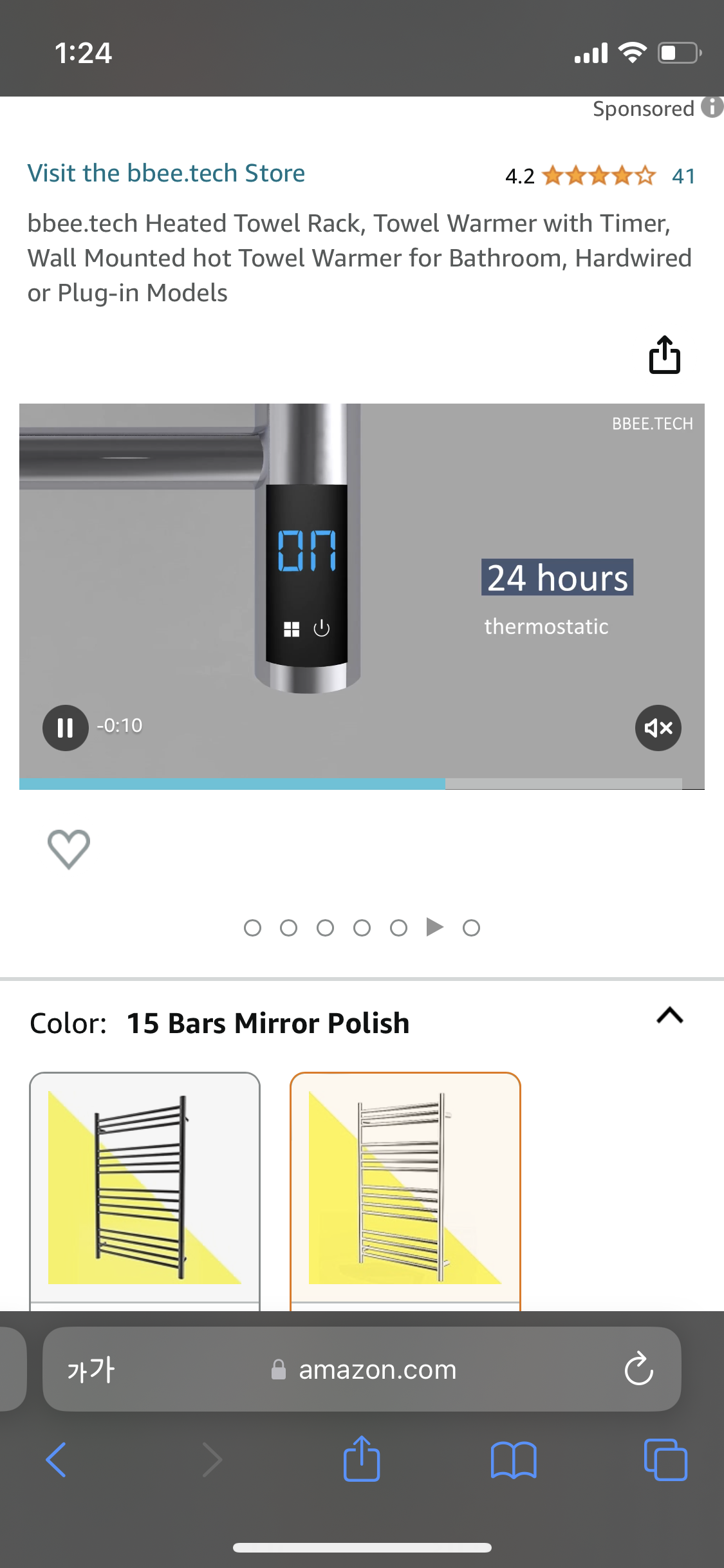This screenshot has height=1568, width=724.
Task: Reload the amazon.com page
Action: coord(638,1369)
